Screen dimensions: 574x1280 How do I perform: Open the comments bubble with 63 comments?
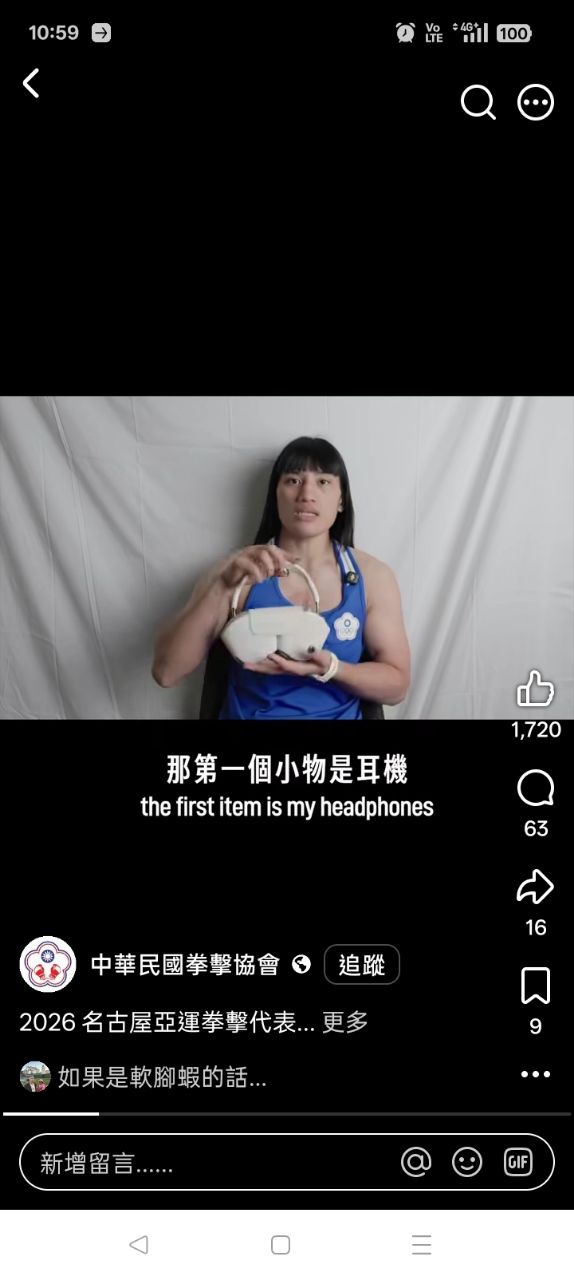pyautogui.click(x=536, y=789)
